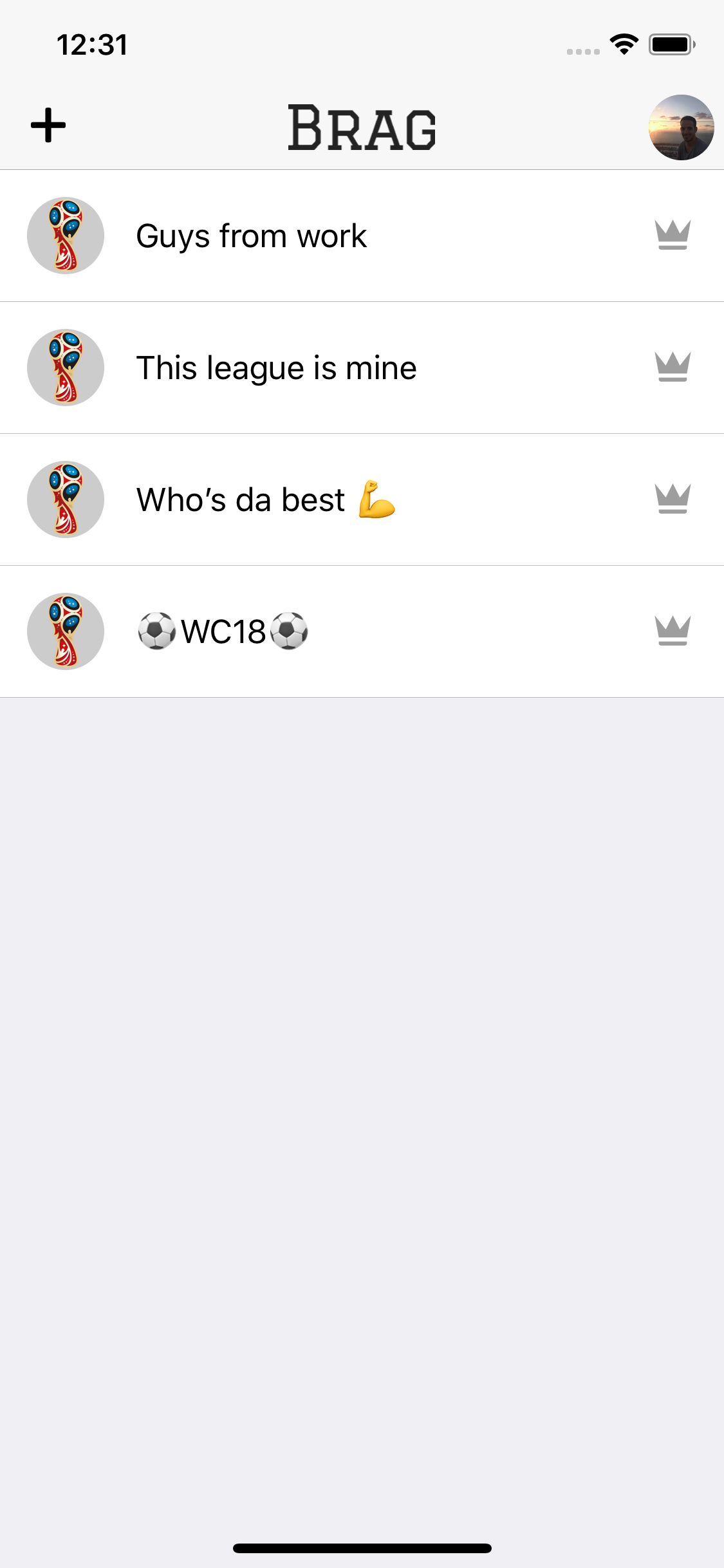
Task: Tap the plus icon to add a league
Action: 48,125
